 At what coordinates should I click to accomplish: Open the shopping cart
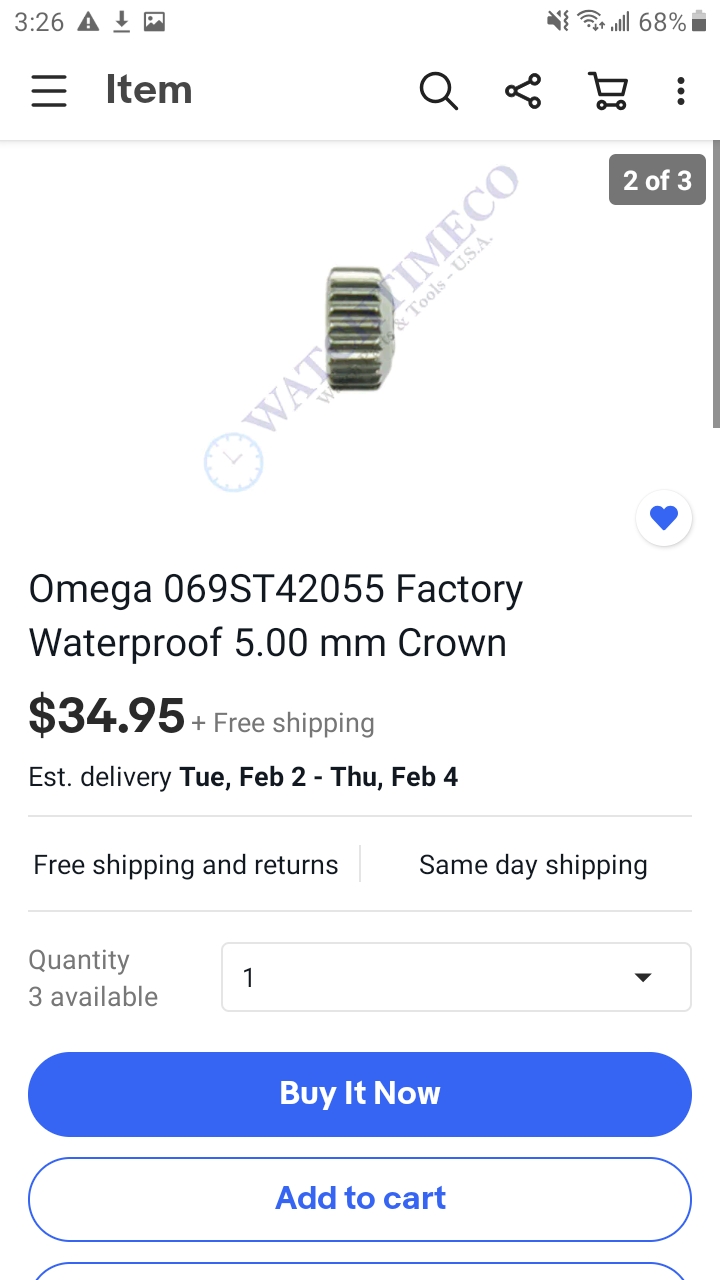pos(607,91)
